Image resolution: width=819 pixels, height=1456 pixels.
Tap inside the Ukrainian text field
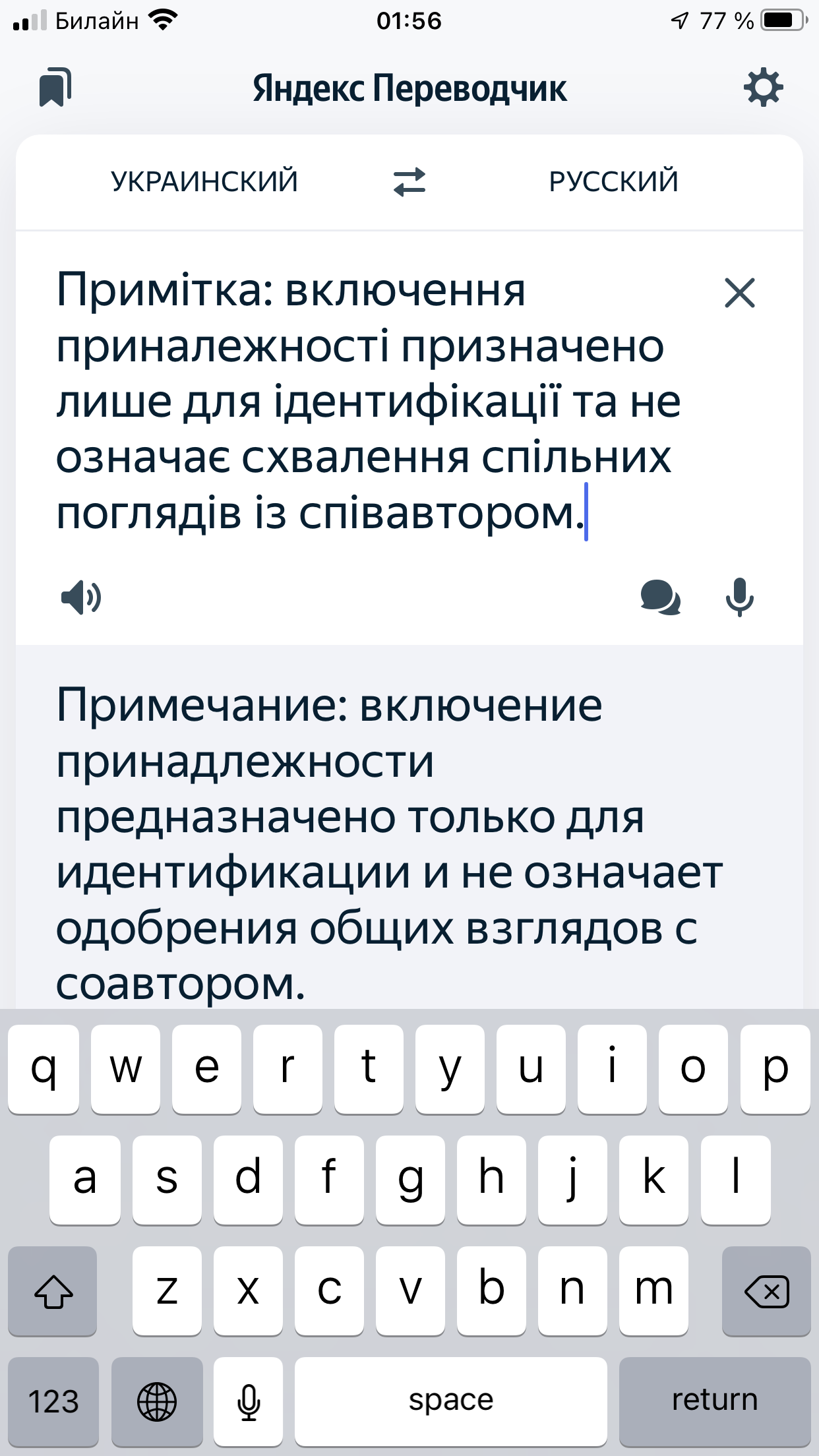coord(369,402)
